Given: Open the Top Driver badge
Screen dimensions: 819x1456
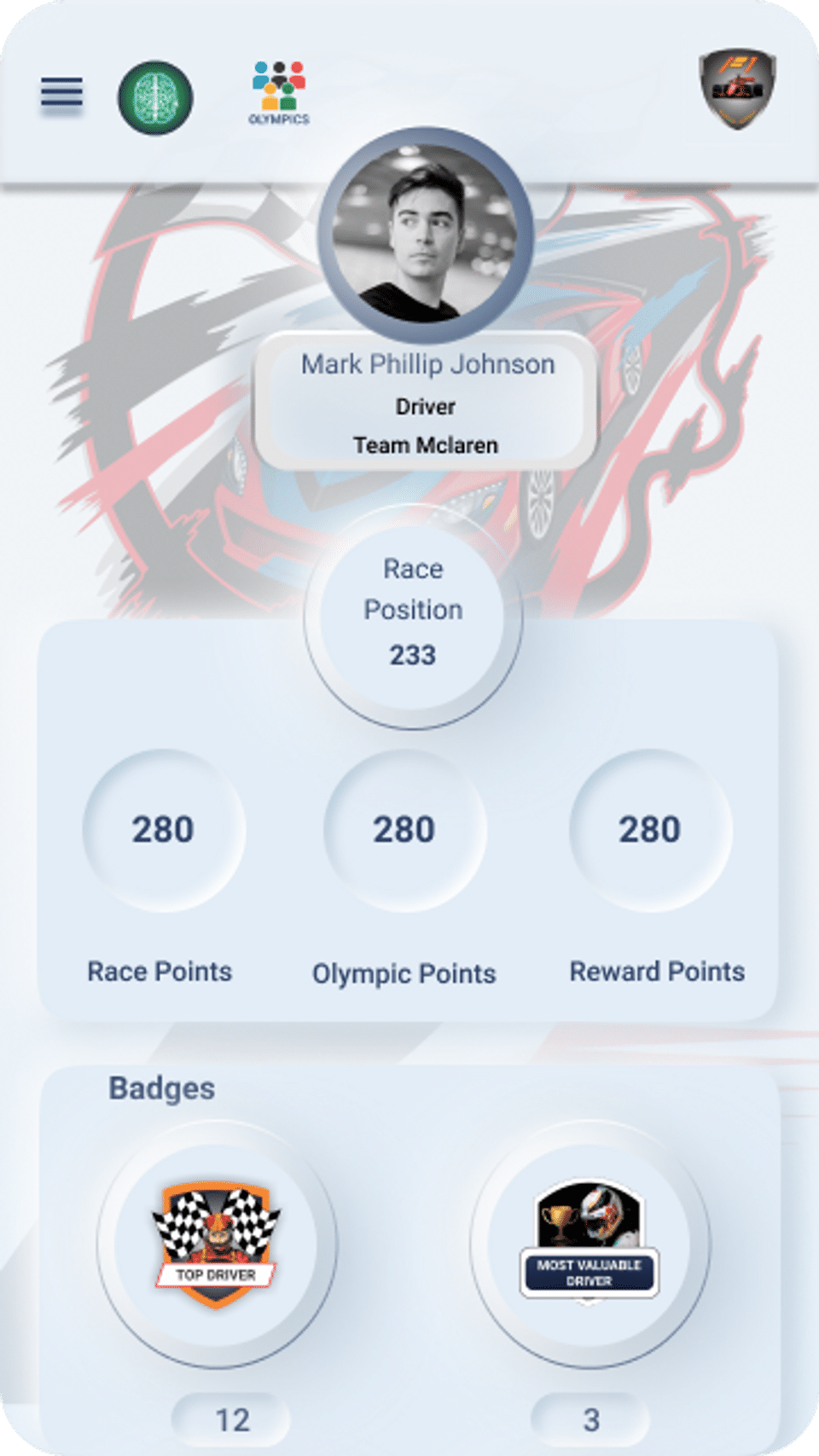Looking at the screenshot, I should coord(217,1244).
